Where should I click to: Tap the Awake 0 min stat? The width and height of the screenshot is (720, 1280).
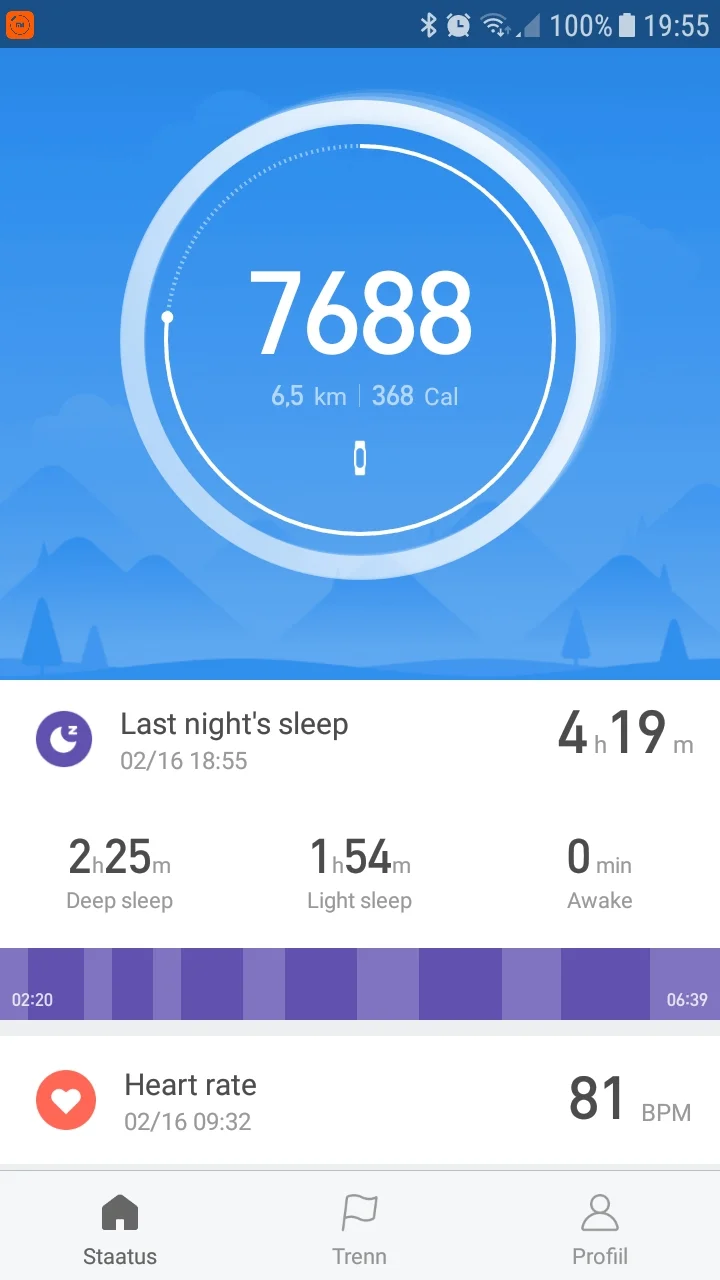click(x=599, y=875)
